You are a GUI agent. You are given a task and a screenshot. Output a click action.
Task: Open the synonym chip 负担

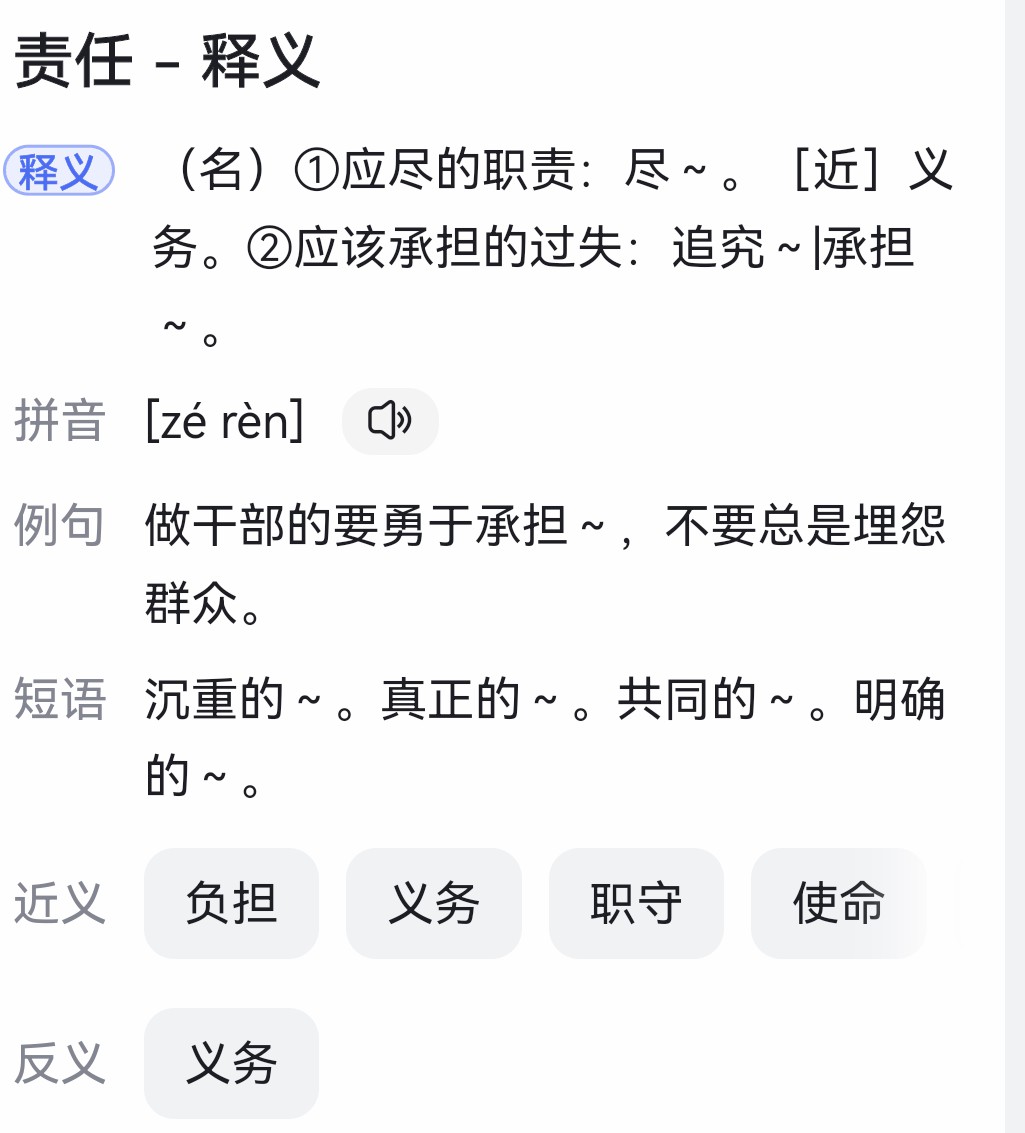pyautogui.click(x=231, y=903)
